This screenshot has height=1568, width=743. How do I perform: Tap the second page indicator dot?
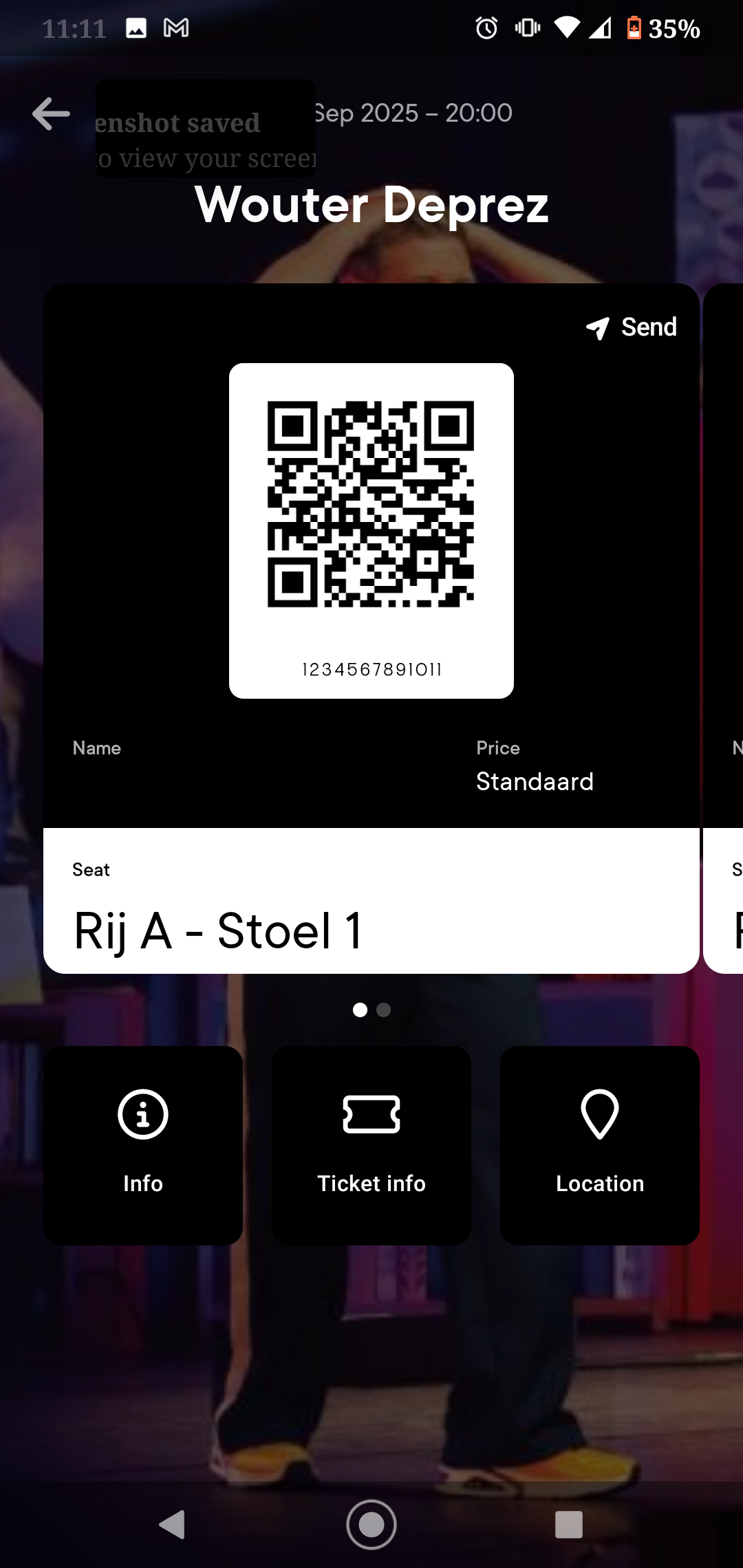384,1010
